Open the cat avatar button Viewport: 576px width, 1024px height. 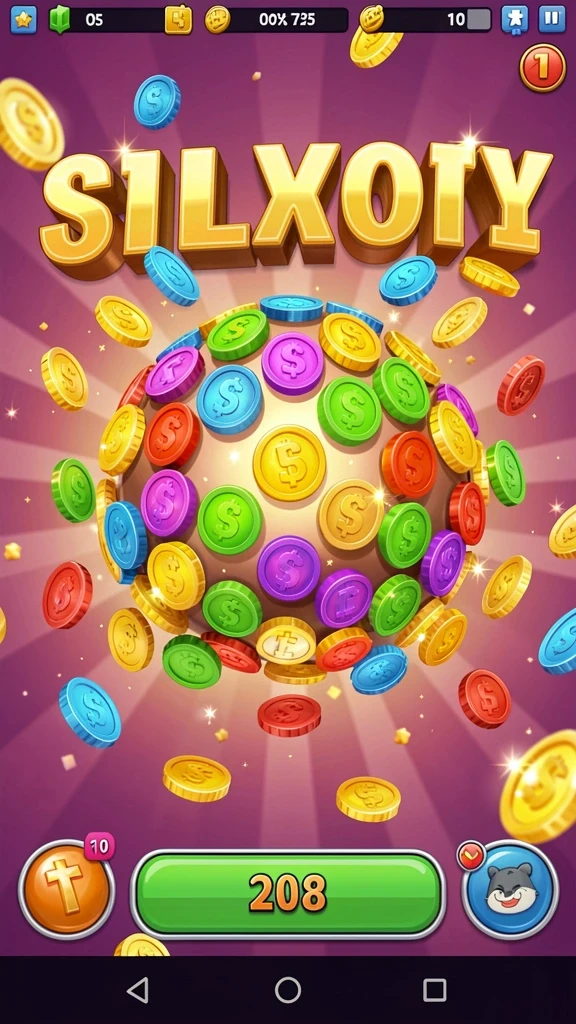(x=511, y=889)
